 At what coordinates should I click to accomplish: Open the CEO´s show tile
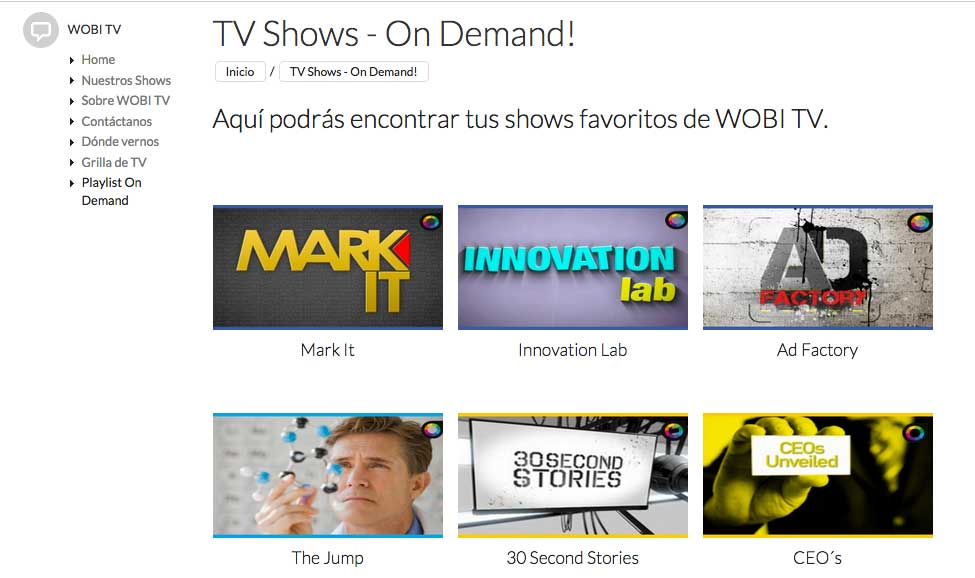point(817,476)
